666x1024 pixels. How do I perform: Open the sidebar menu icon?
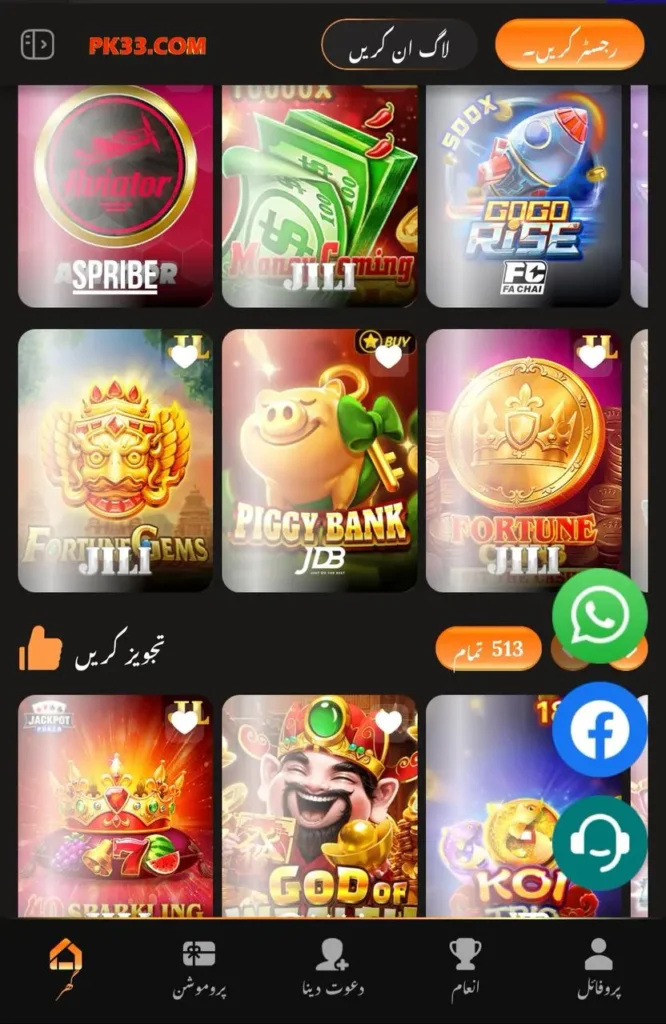point(38,44)
